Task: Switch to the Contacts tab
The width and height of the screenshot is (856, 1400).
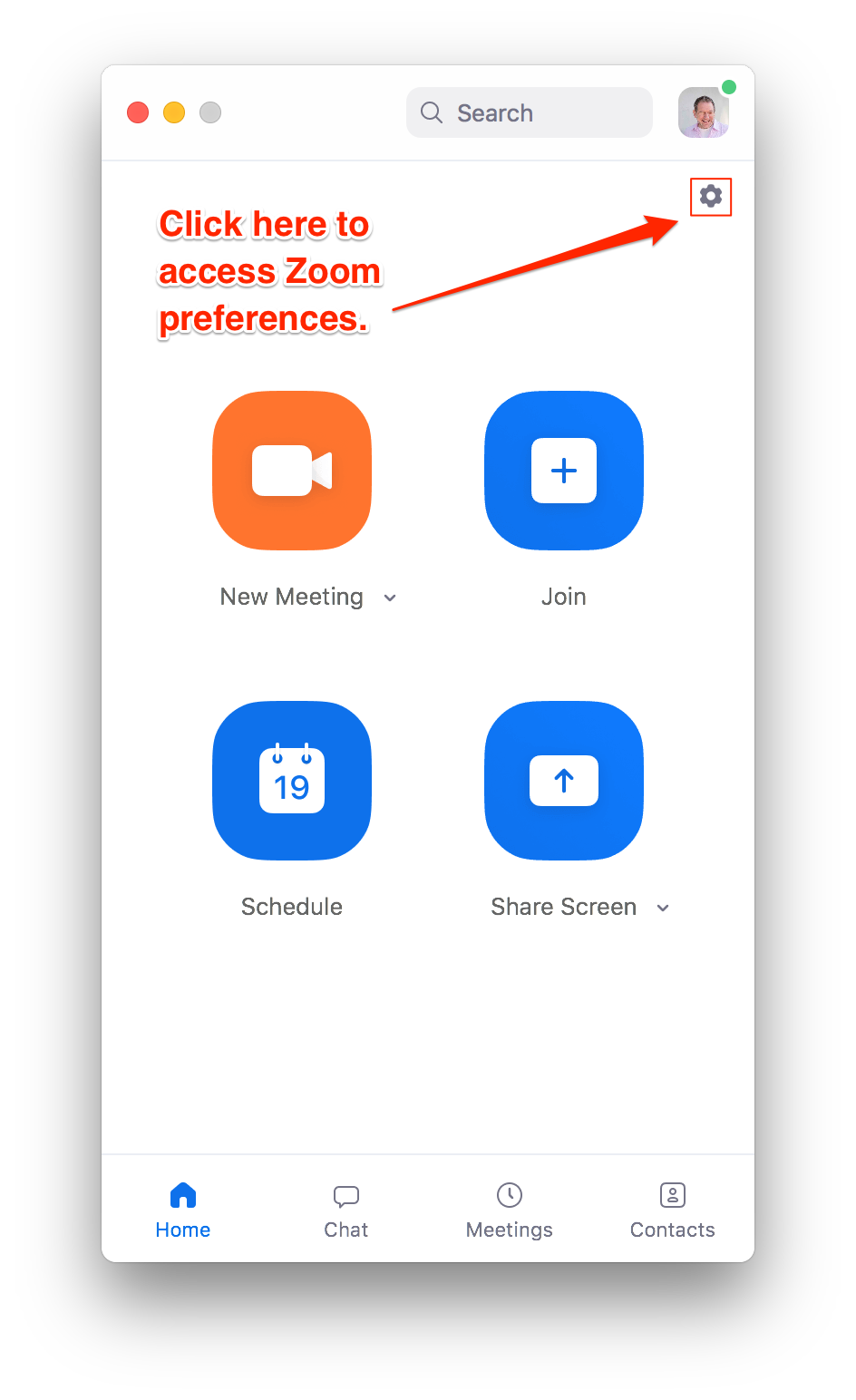Action: (673, 1210)
